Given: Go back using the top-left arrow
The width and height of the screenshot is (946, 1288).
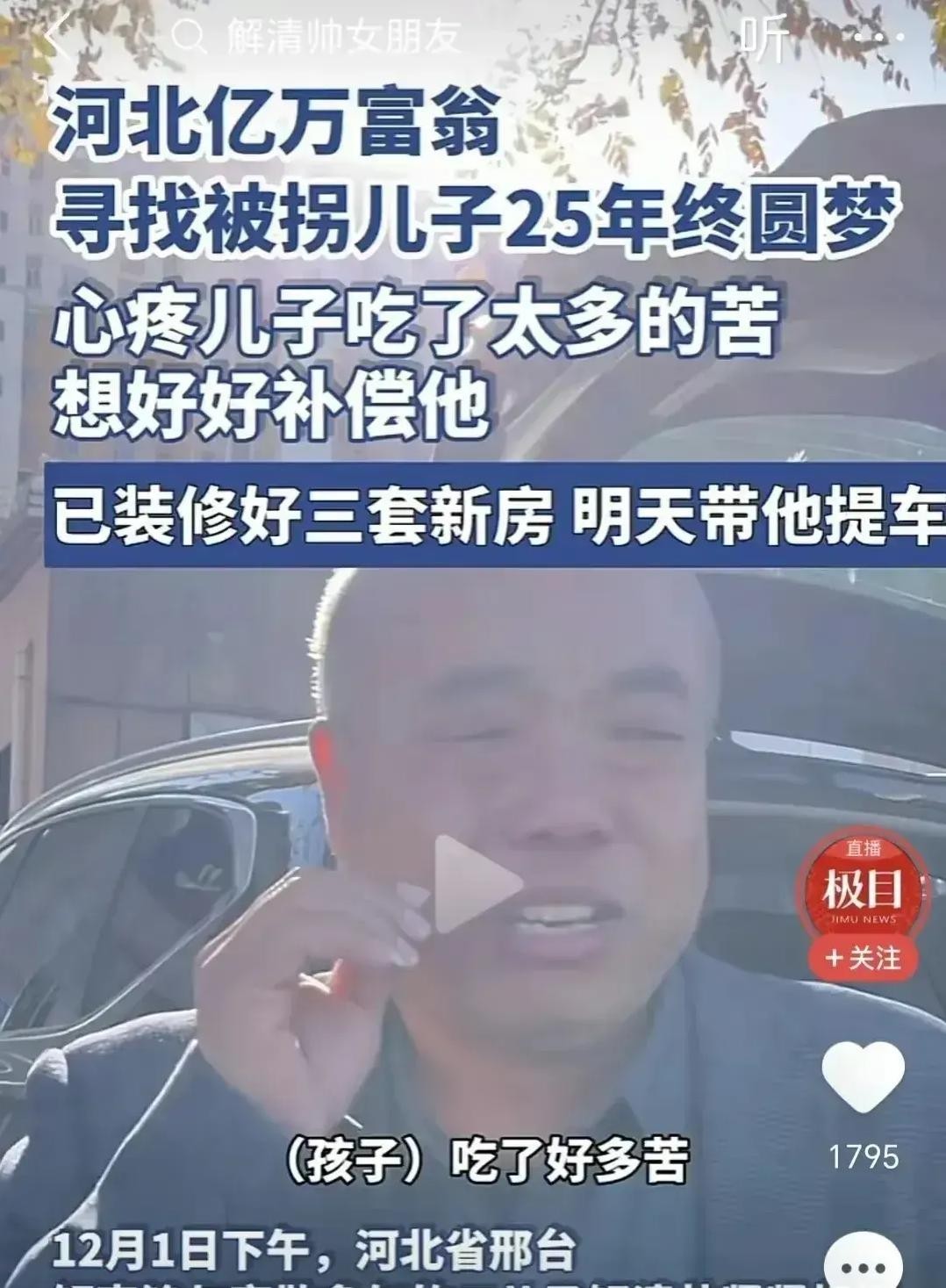Looking at the screenshot, I should point(54,38).
